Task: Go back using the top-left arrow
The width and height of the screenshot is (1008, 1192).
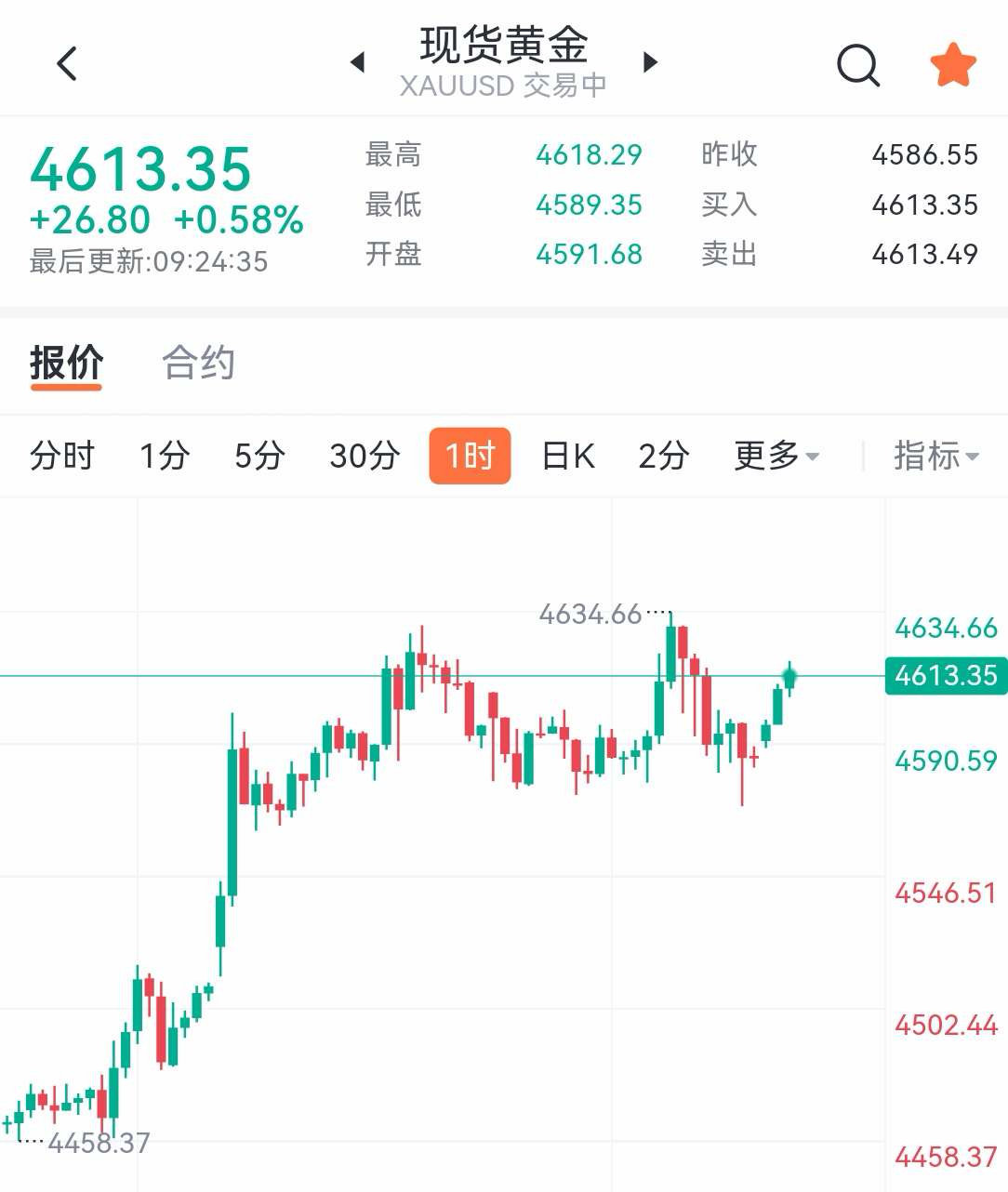Action: click(67, 64)
